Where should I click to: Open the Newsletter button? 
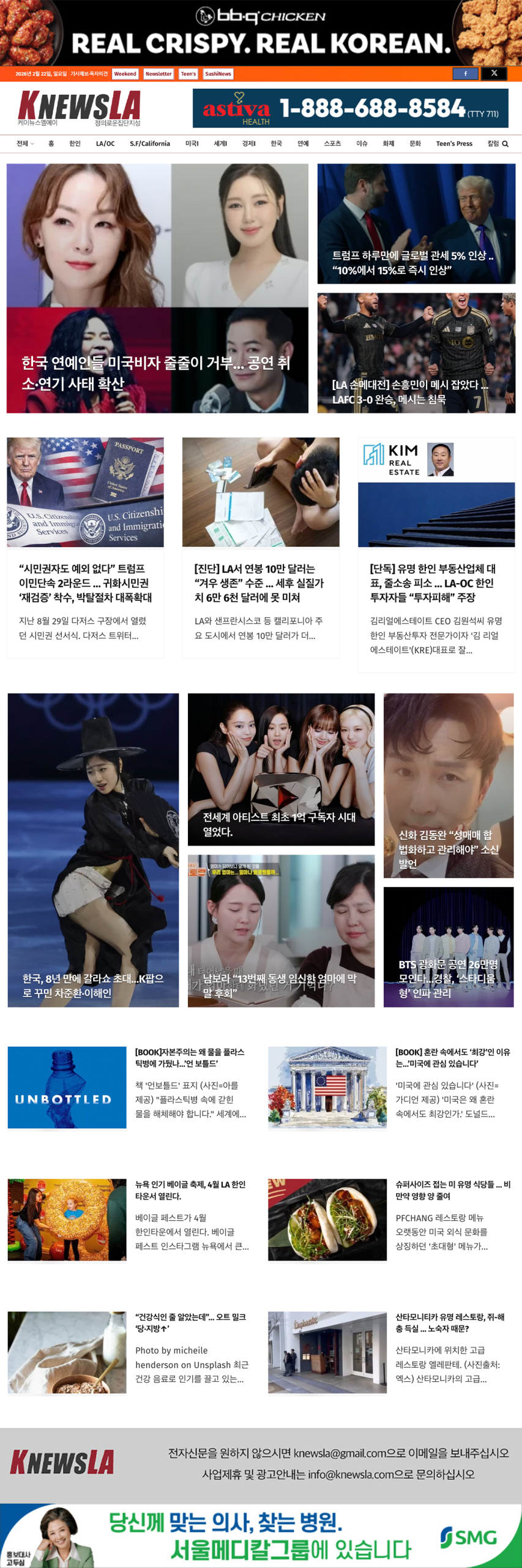tap(158, 74)
